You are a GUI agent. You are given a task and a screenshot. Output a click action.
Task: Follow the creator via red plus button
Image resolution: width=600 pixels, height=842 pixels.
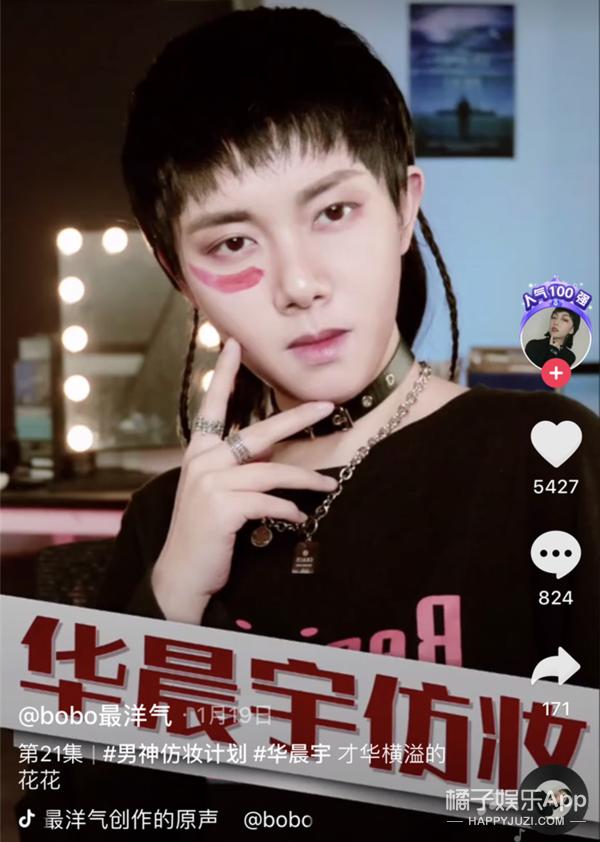pos(555,375)
